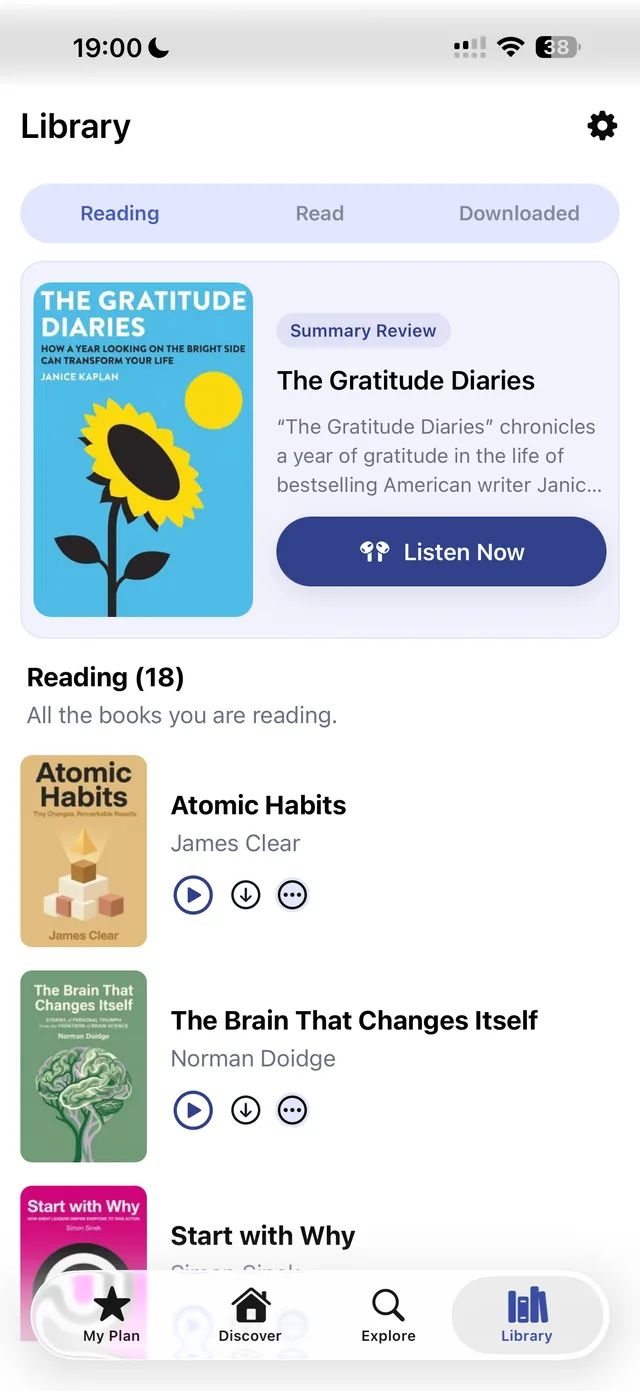
Task: Switch to the Downloaded tab
Action: pyautogui.click(x=519, y=213)
